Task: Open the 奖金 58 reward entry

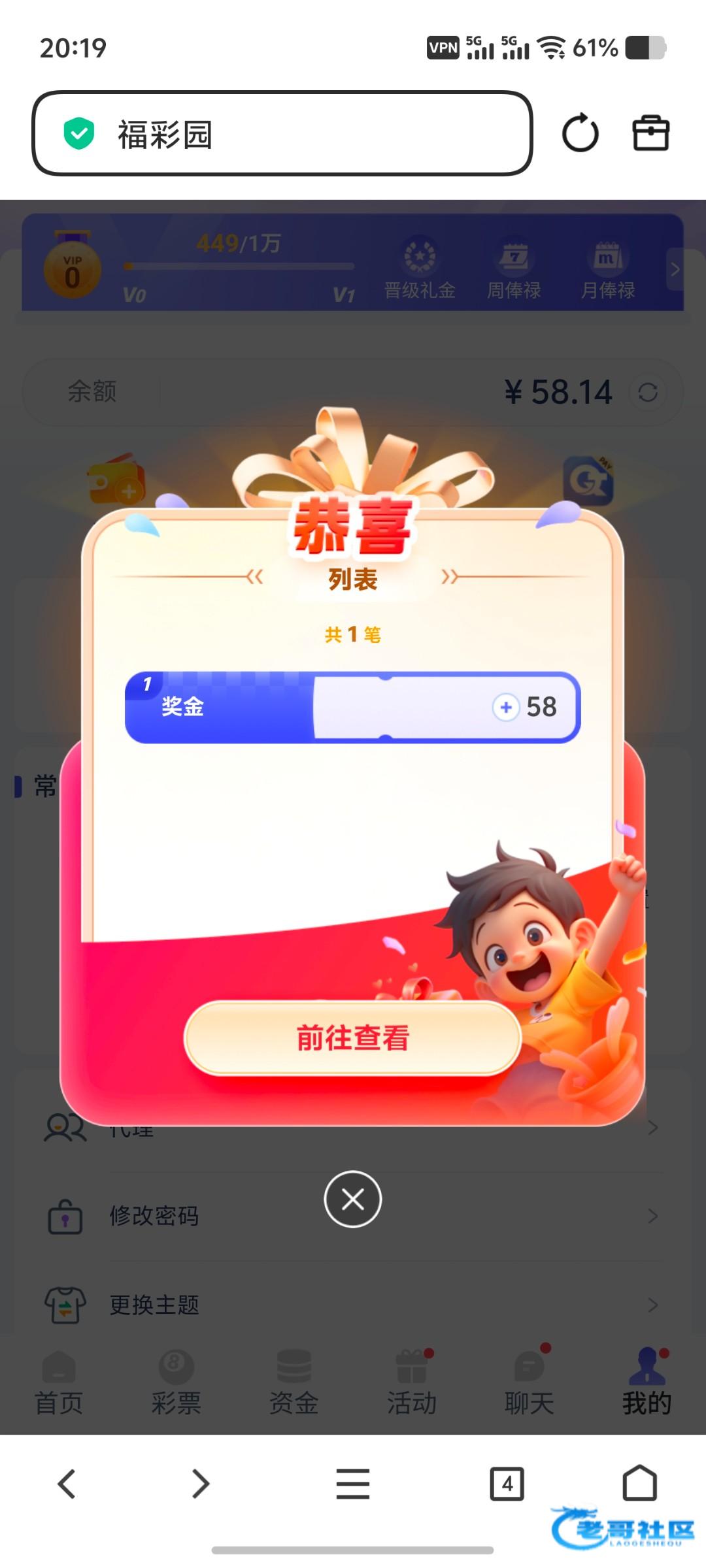Action: pyautogui.click(x=352, y=707)
